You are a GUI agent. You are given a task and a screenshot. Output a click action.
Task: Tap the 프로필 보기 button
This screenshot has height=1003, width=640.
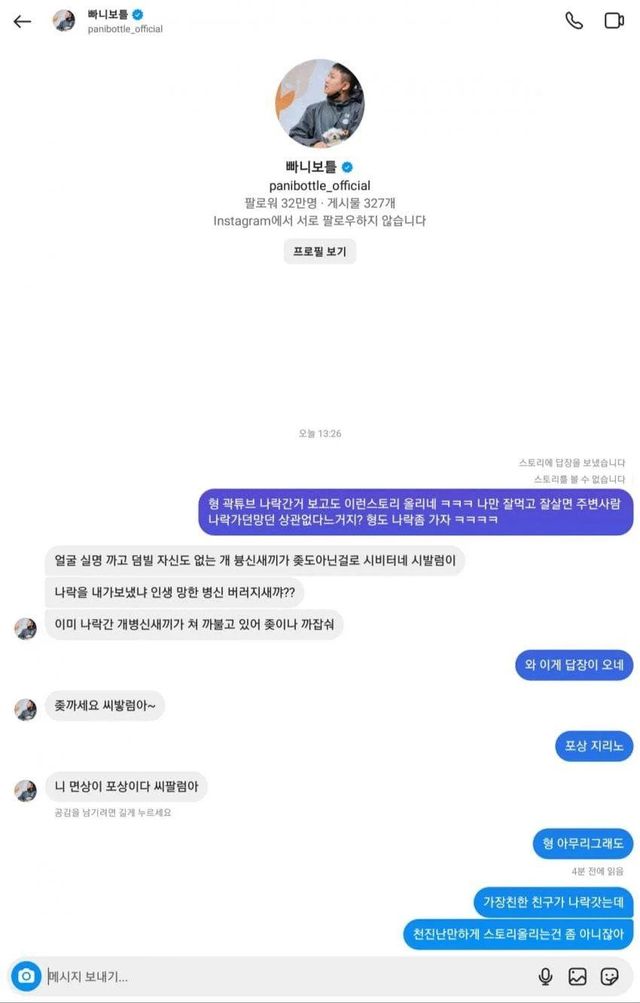[320, 252]
